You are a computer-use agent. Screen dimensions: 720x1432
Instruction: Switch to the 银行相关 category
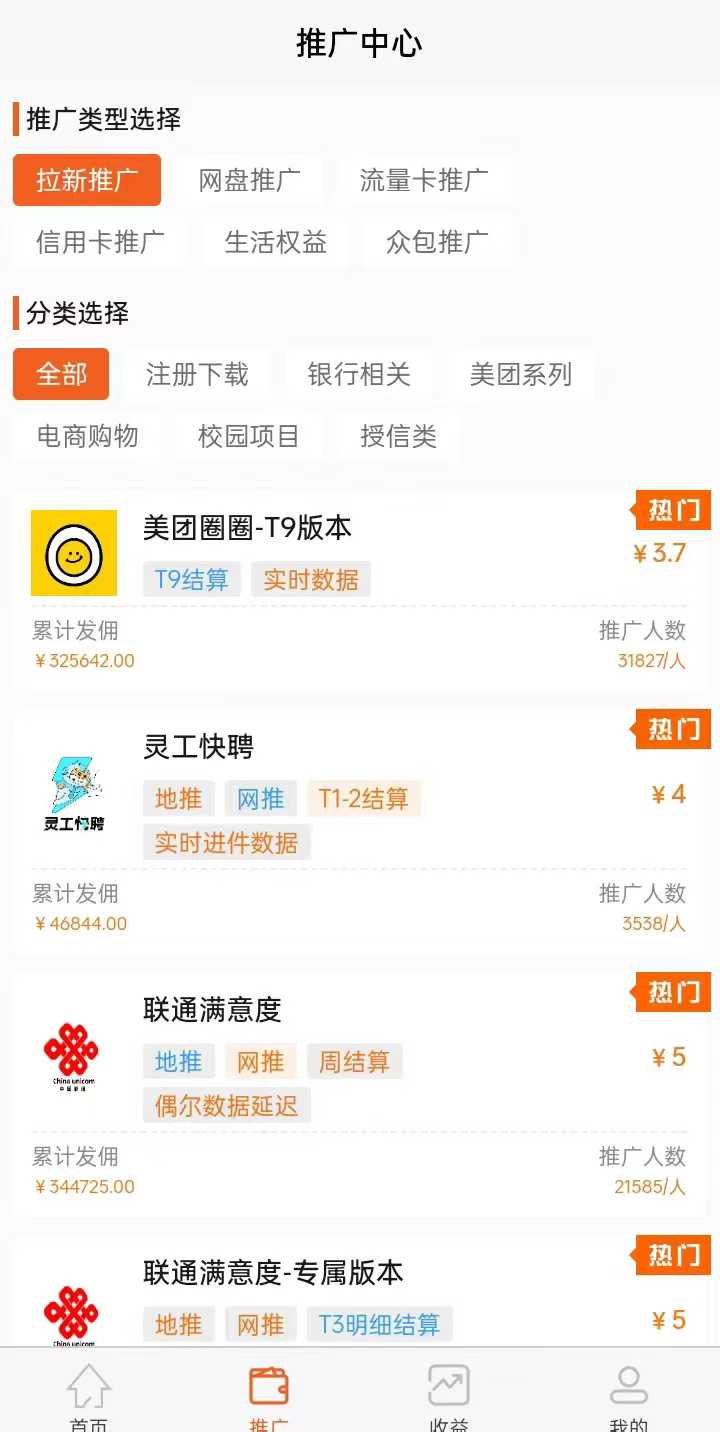coord(359,374)
